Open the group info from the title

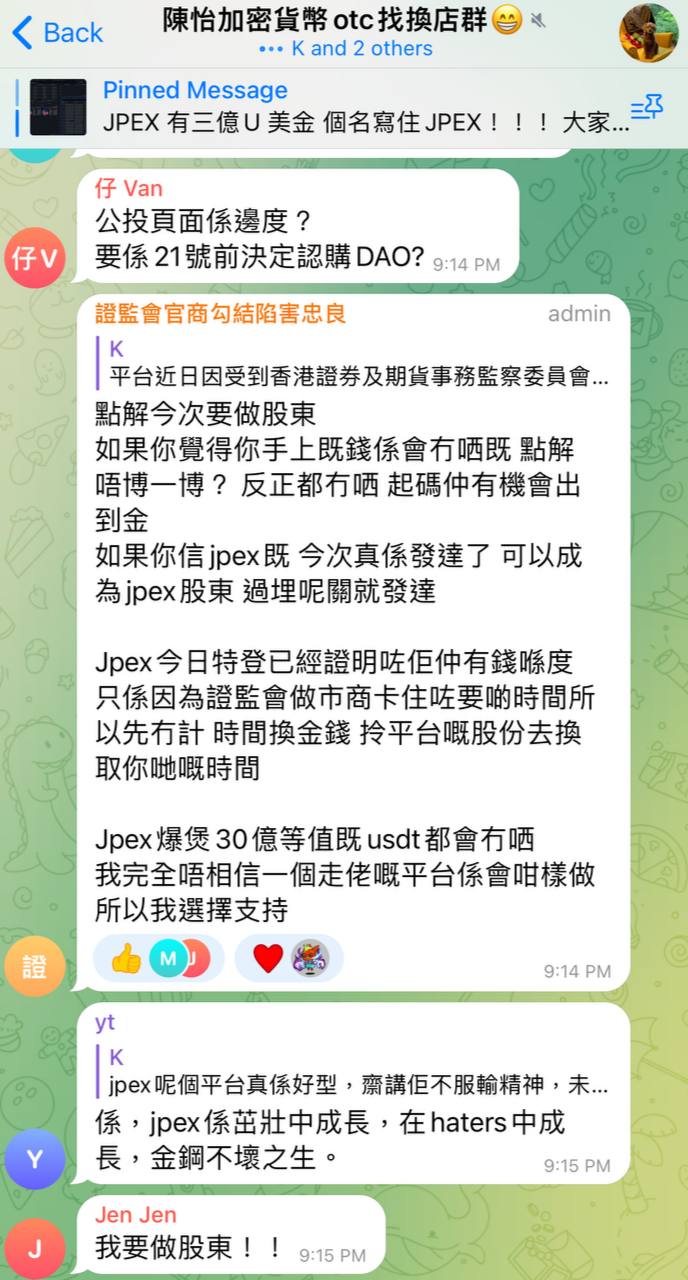pyautogui.click(x=343, y=21)
